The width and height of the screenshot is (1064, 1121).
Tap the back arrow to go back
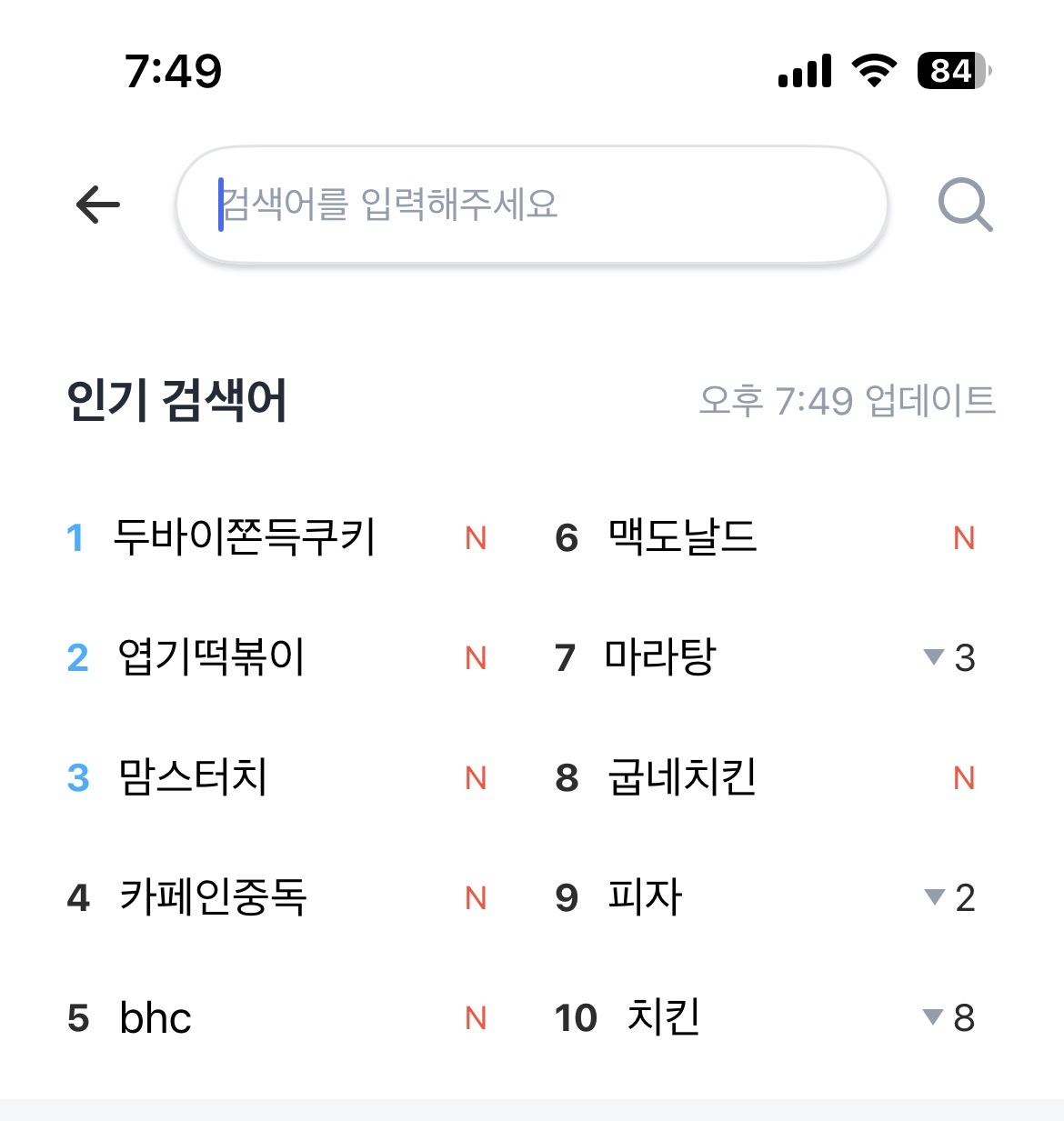94,204
